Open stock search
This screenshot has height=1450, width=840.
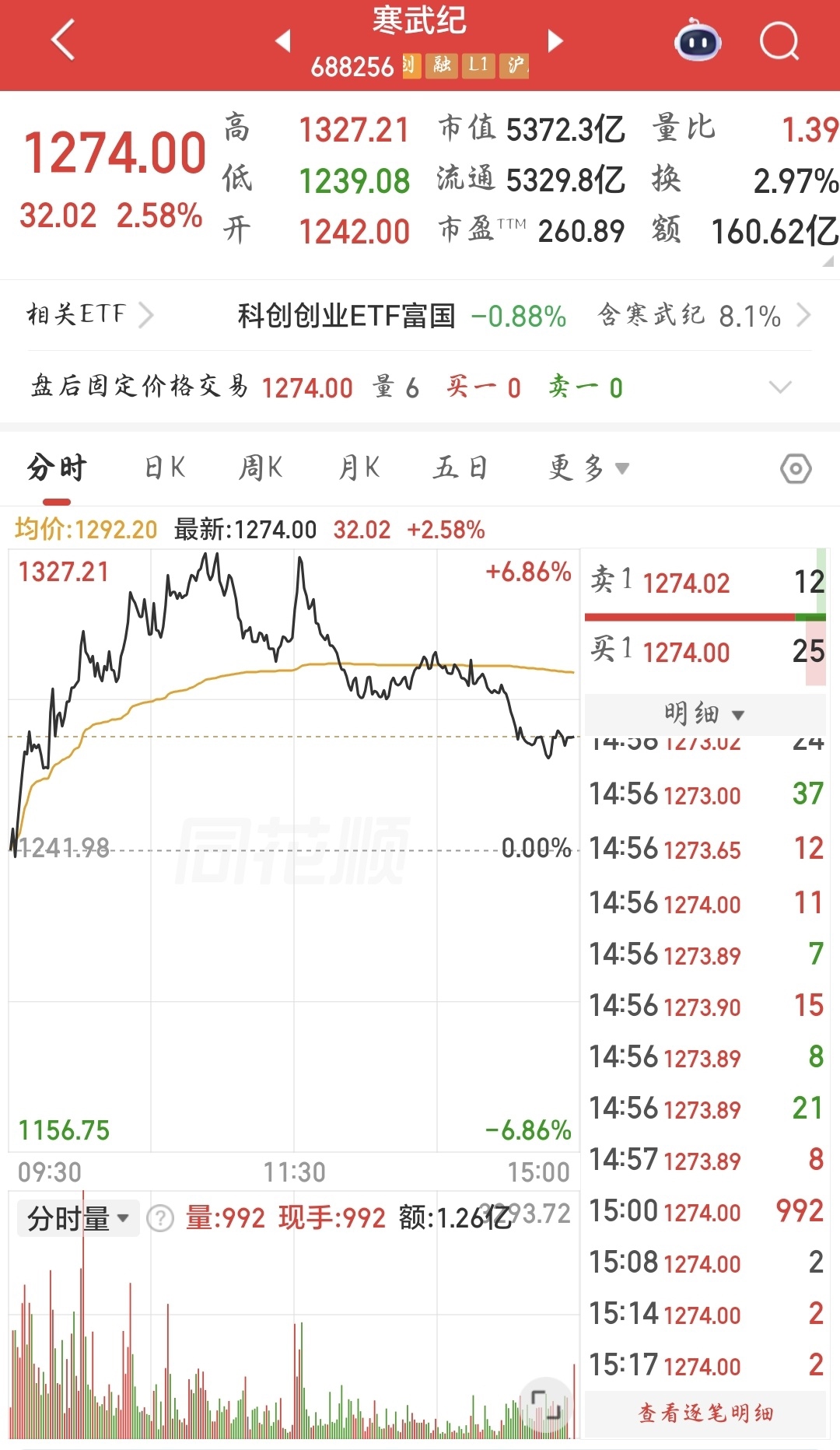(x=779, y=40)
